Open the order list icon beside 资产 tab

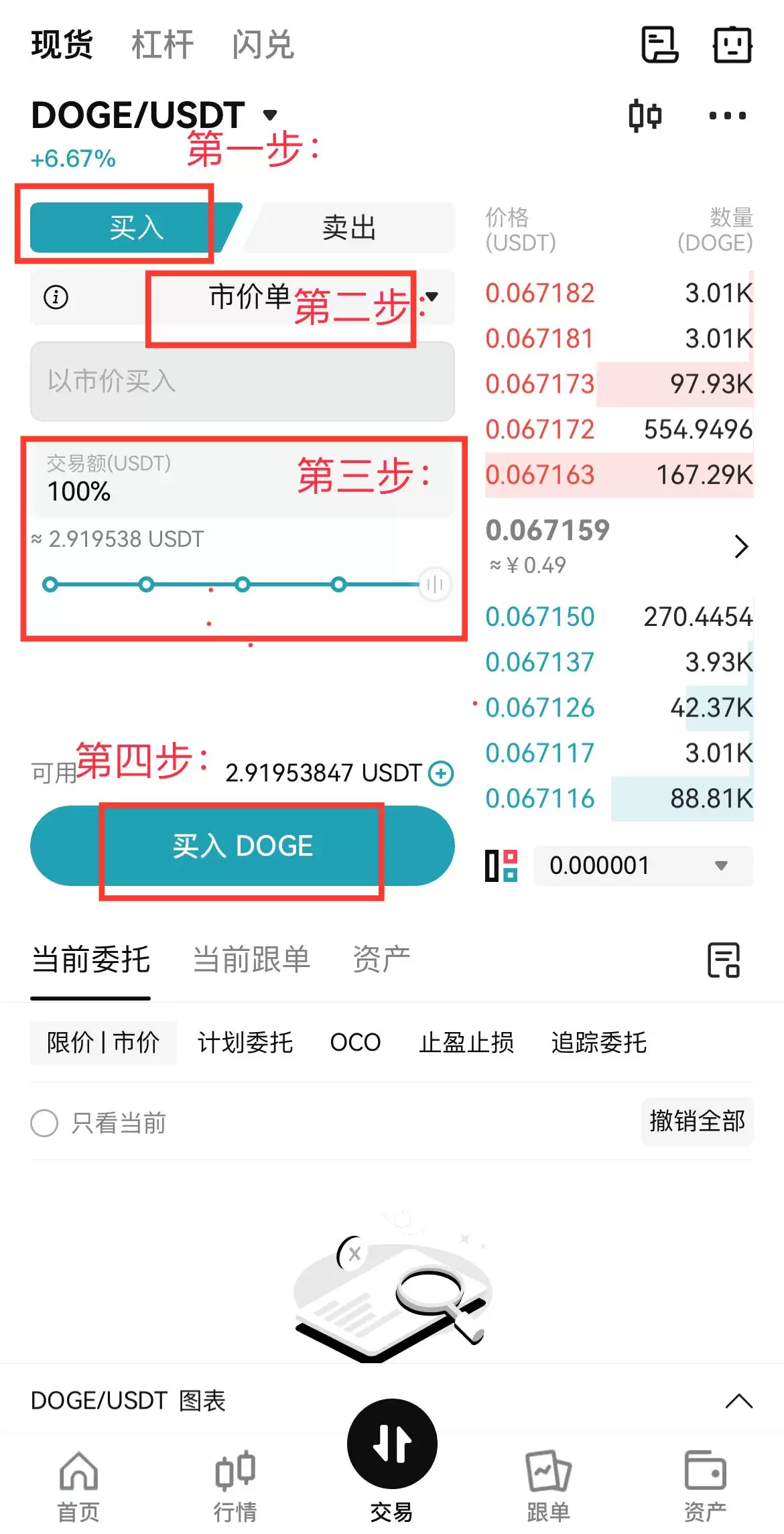[722, 960]
